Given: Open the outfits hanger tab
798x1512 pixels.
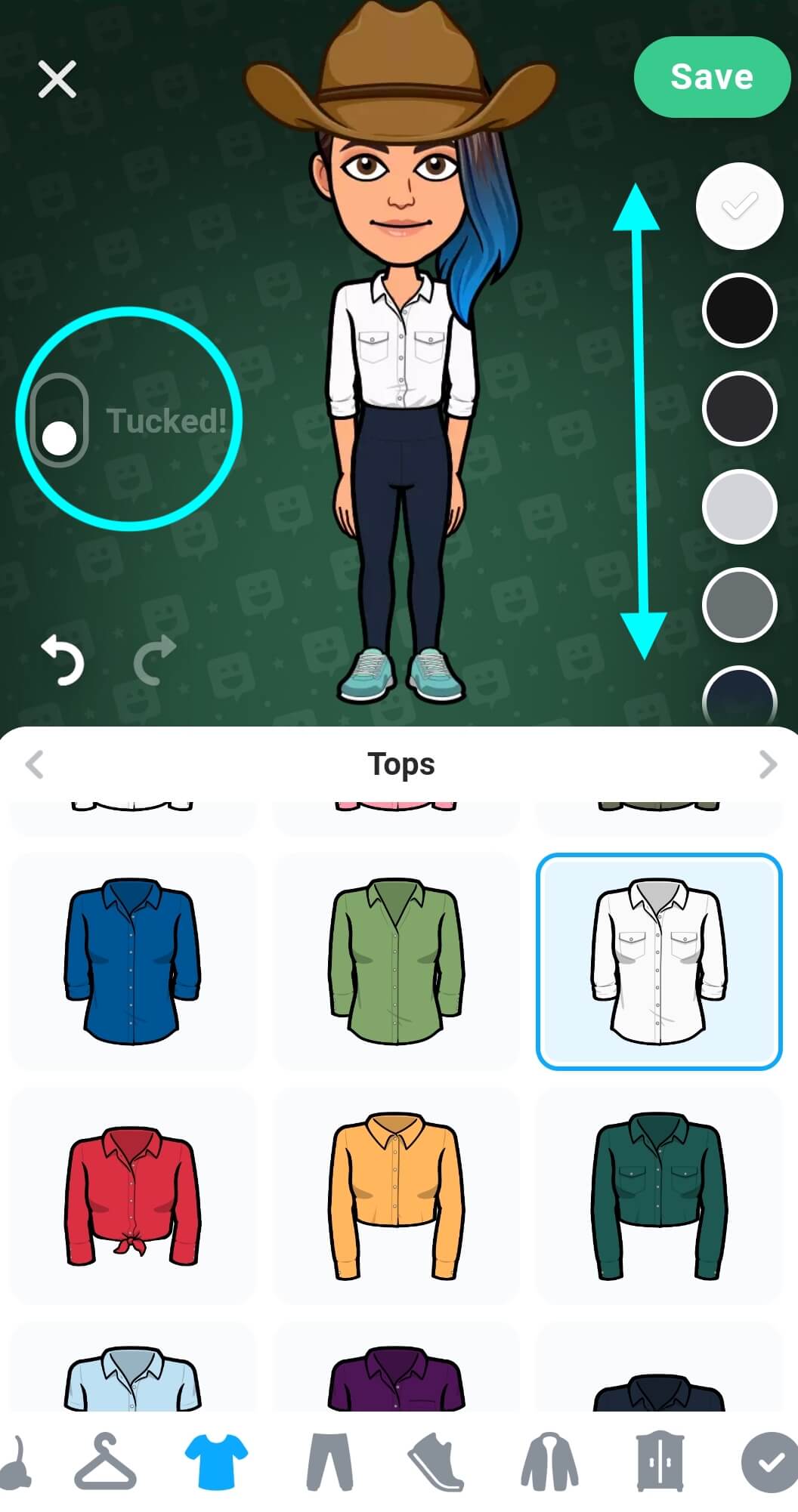Looking at the screenshot, I should [x=106, y=1461].
